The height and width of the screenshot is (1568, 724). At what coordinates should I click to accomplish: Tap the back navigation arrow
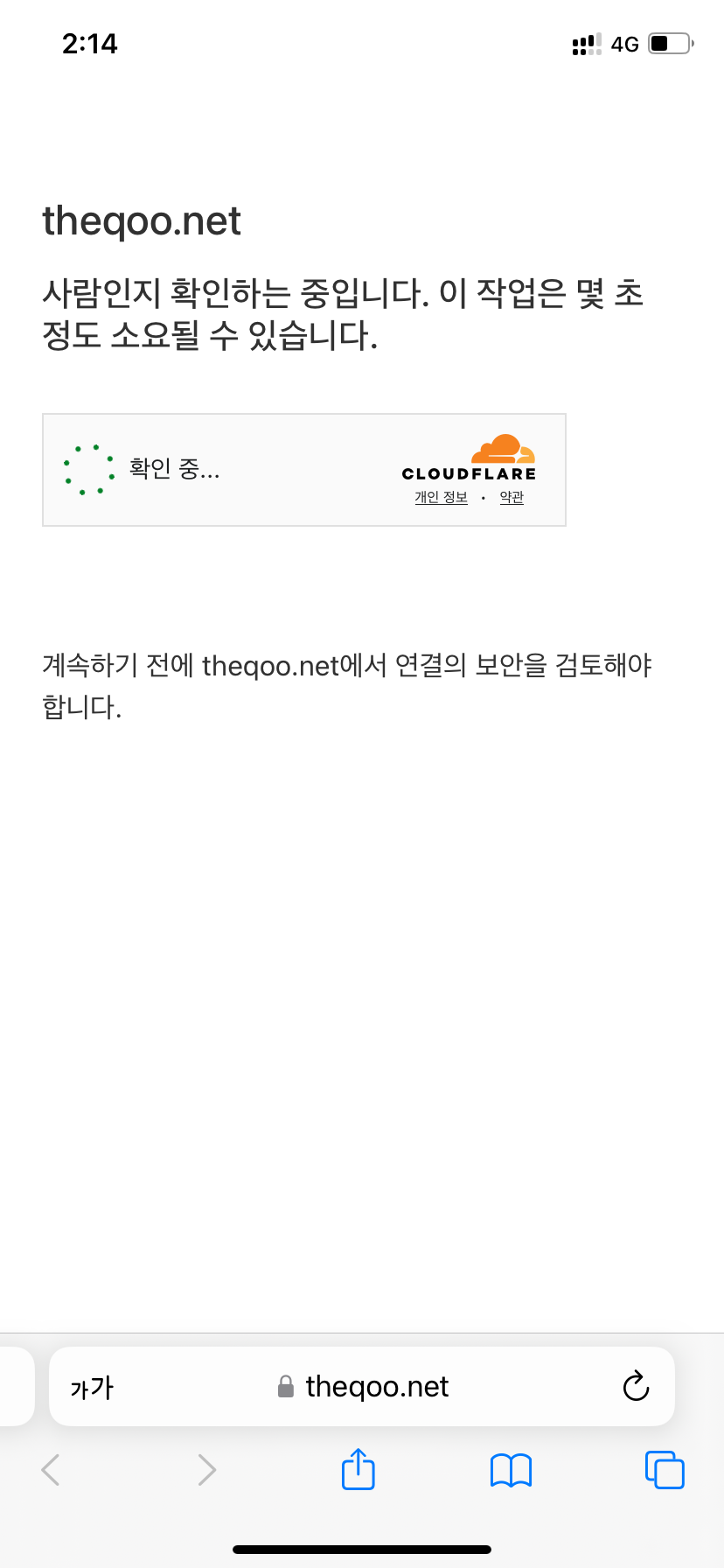pyautogui.click(x=50, y=1469)
